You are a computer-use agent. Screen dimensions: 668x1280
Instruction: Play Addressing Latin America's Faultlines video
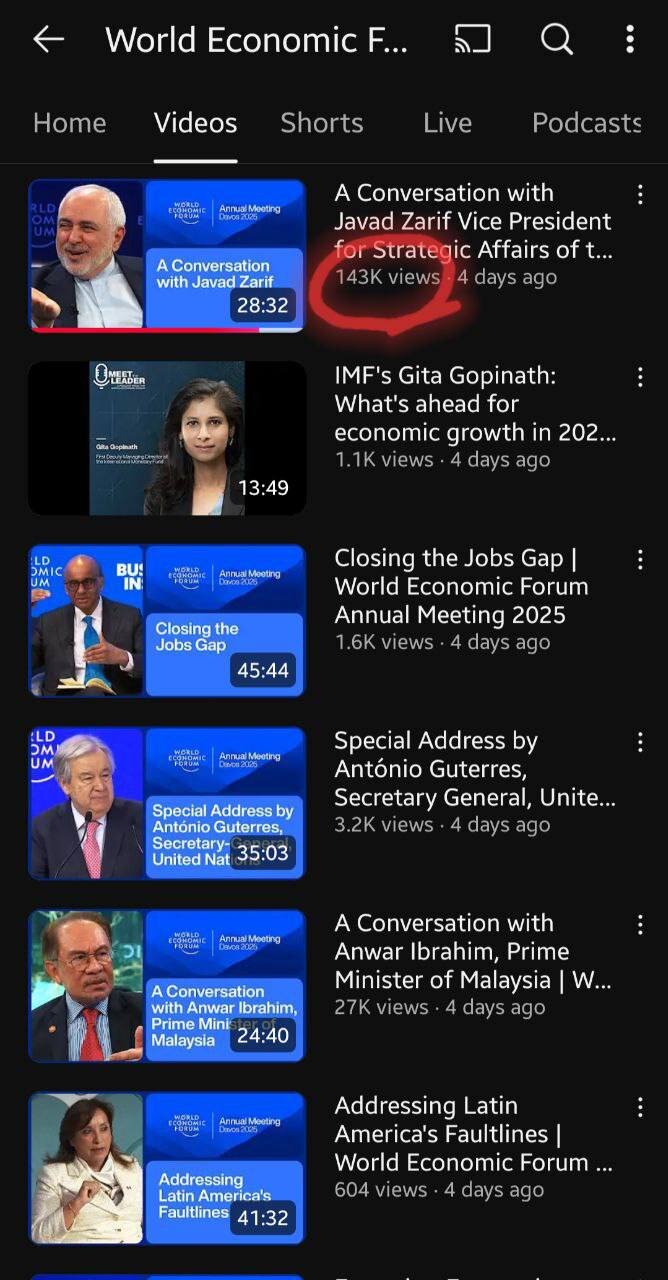[166, 1168]
